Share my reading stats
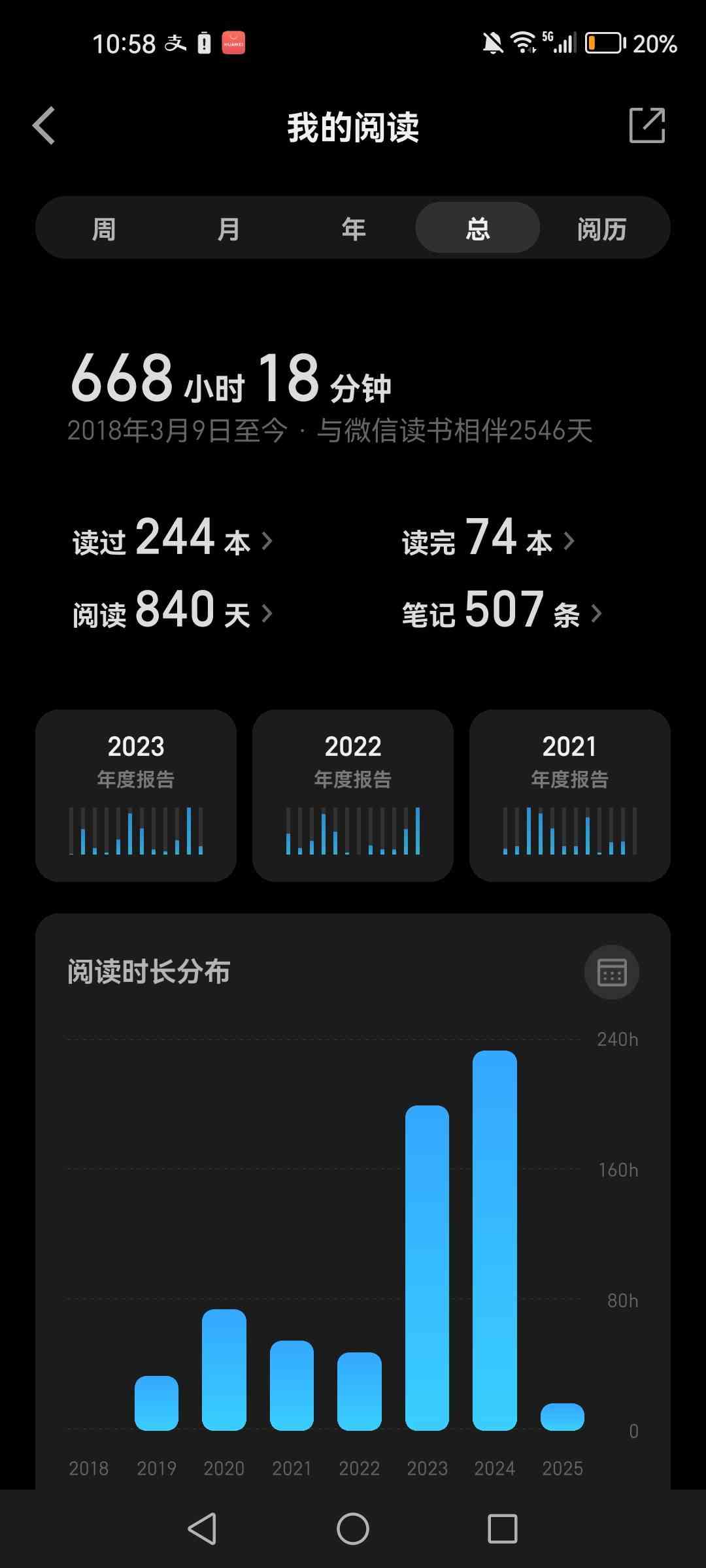Viewport: 706px width, 1568px height. 647,125
